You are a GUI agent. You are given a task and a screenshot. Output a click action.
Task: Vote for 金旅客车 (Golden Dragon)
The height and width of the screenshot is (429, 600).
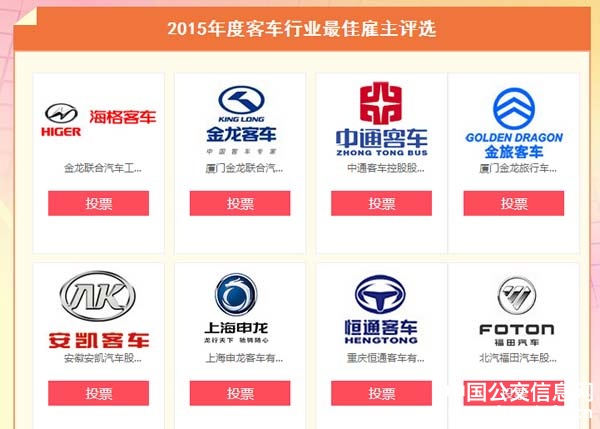tap(514, 203)
